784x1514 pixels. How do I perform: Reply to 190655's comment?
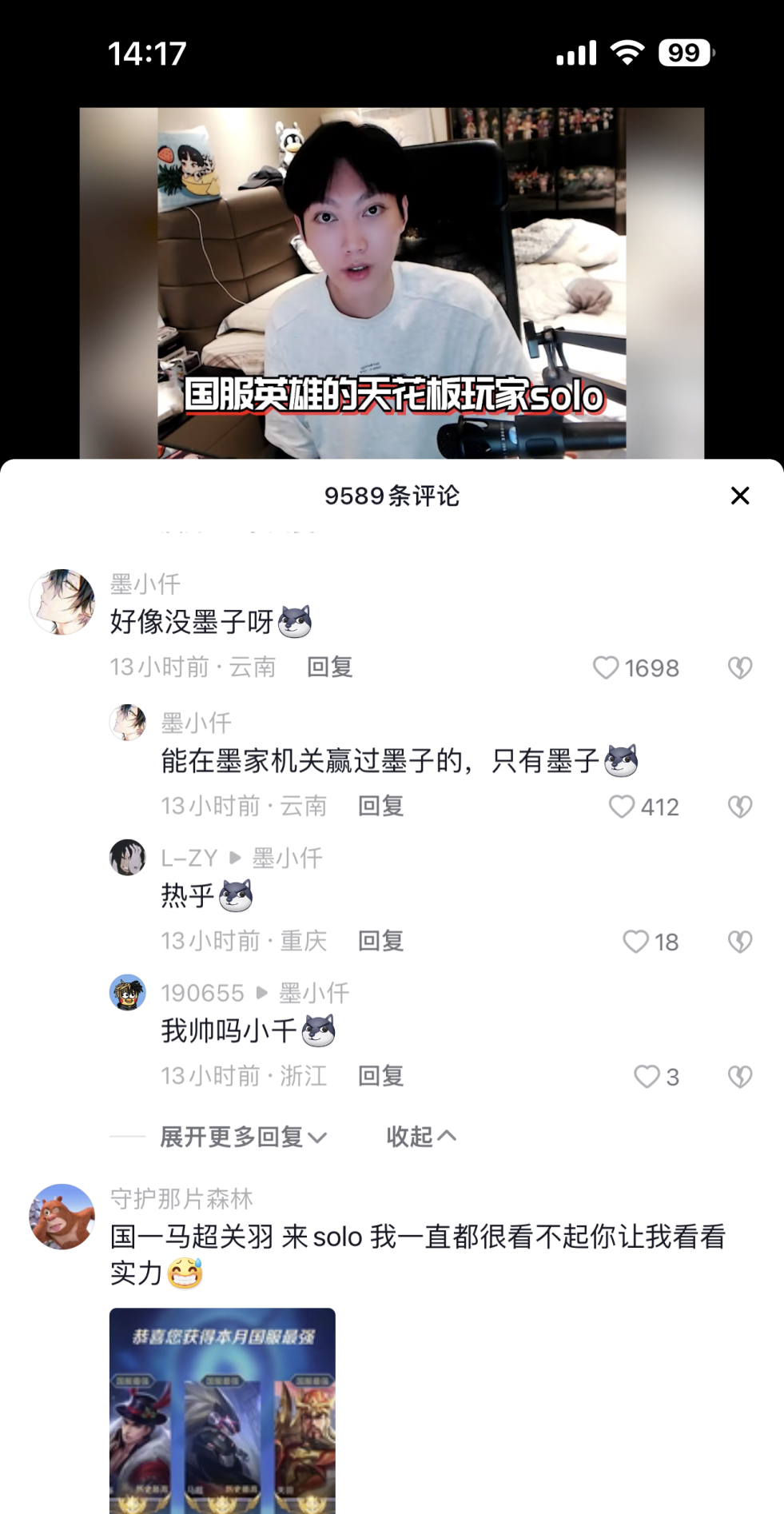(380, 1076)
